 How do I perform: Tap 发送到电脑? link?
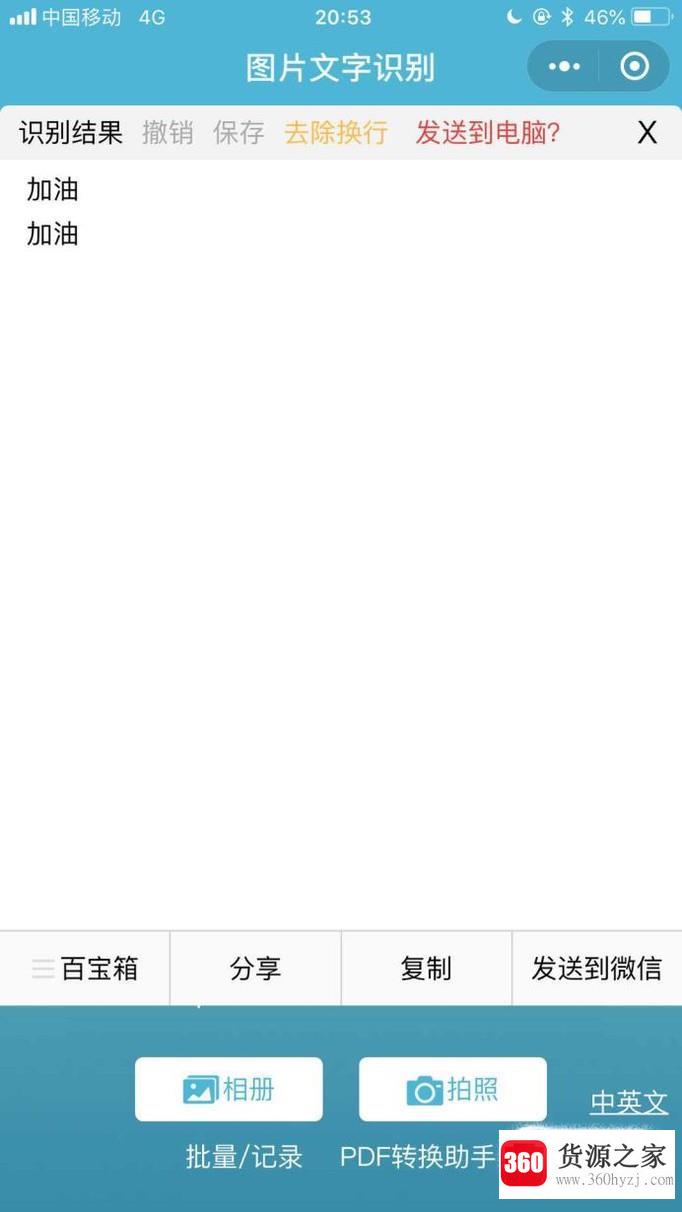click(x=487, y=132)
